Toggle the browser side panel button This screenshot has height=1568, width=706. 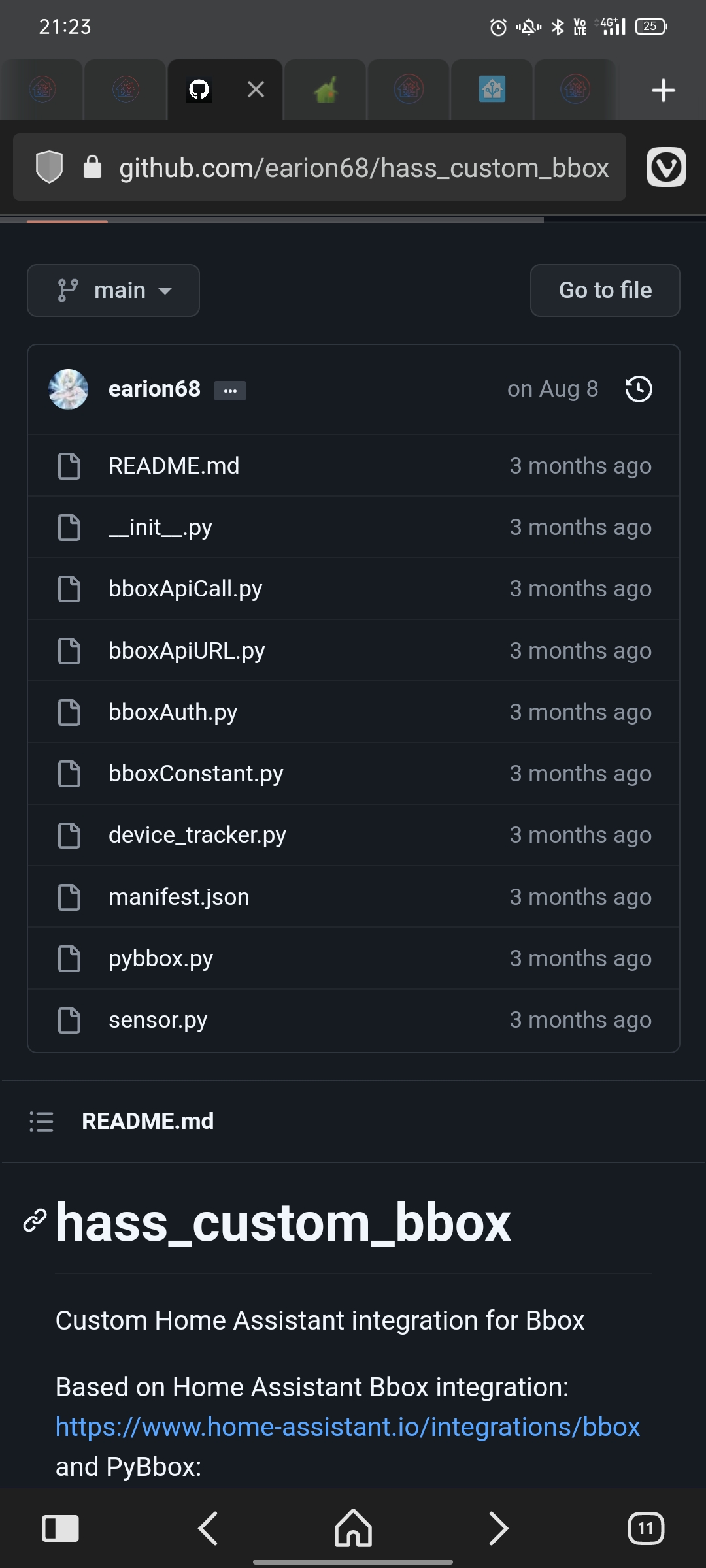pos(60,1529)
